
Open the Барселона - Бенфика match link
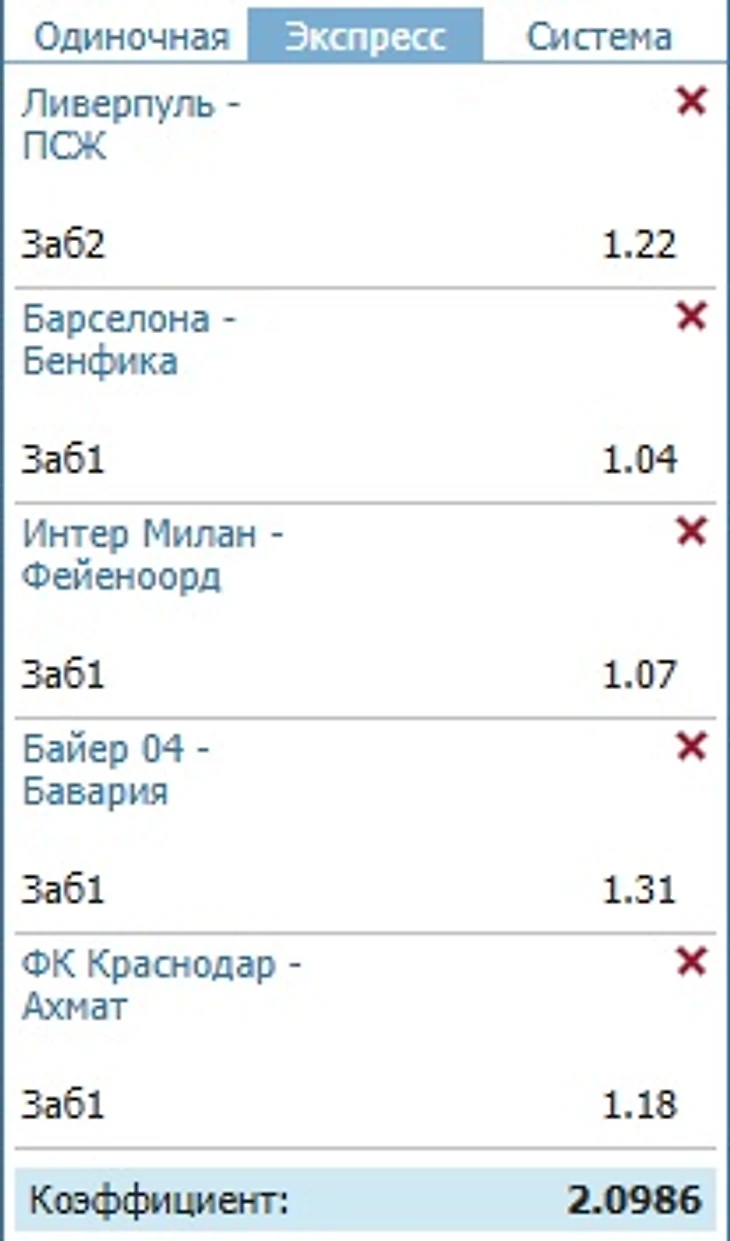pos(130,341)
